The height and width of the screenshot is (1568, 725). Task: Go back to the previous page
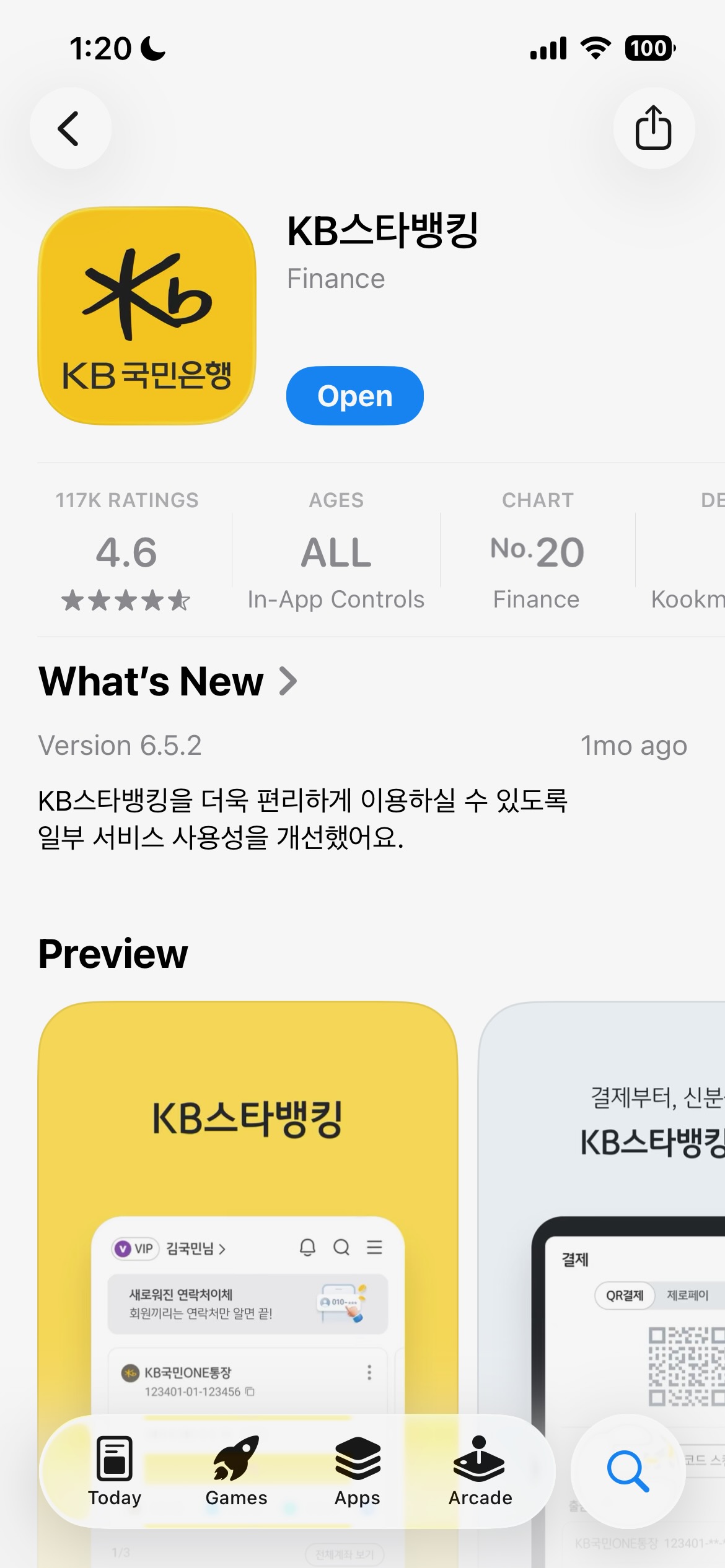coord(70,128)
